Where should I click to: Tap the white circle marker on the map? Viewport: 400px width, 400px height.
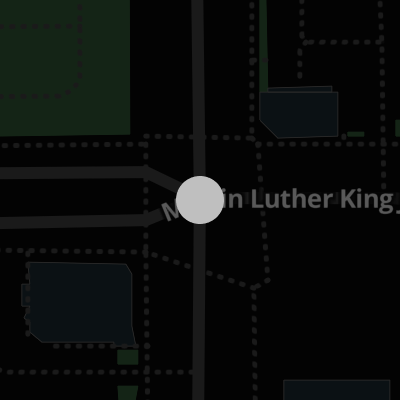[200, 200]
